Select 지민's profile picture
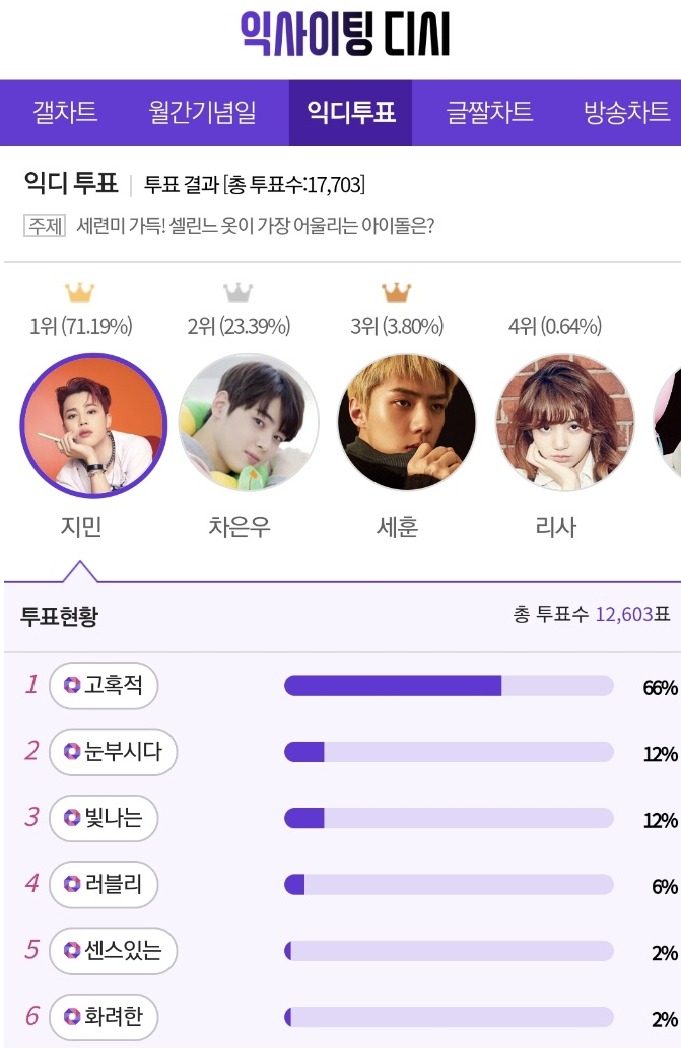681x1053 pixels. click(x=93, y=425)
